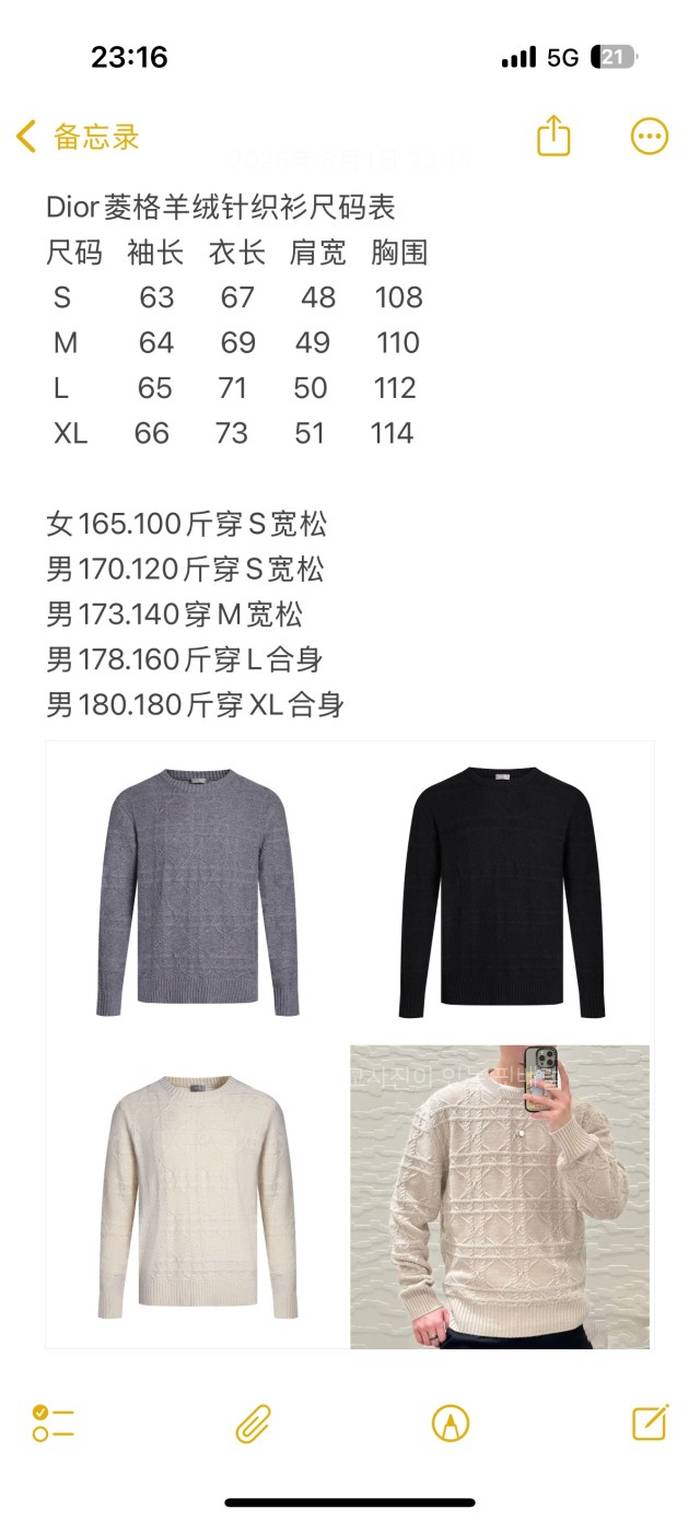Screen dimensions: 700x1521
Task: Share this note
Action: point(553,136)
